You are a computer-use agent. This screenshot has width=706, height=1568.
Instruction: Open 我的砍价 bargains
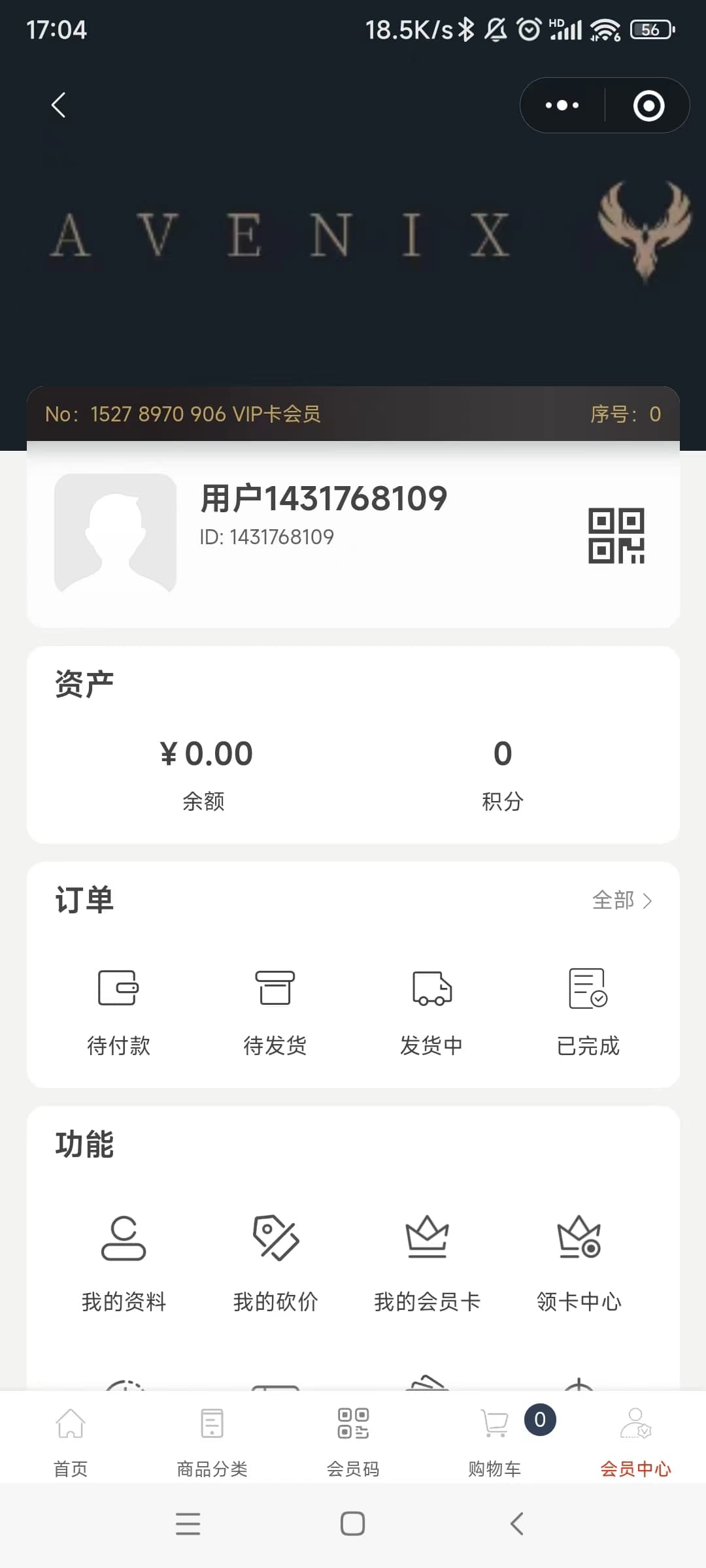coord(275,1264)
